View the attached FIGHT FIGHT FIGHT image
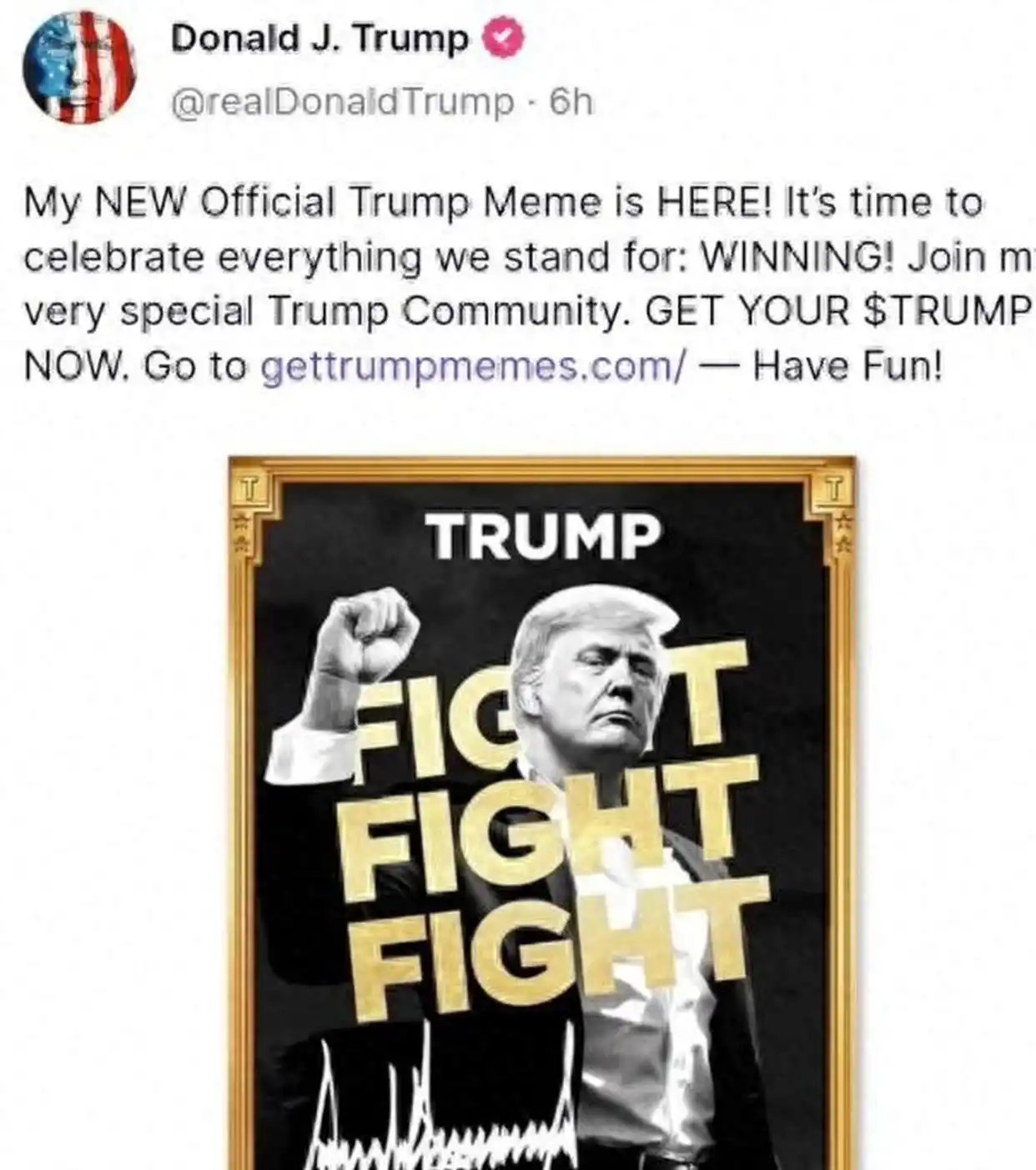This screenshot has height=1170, width=1036. [x=542, y=812]
